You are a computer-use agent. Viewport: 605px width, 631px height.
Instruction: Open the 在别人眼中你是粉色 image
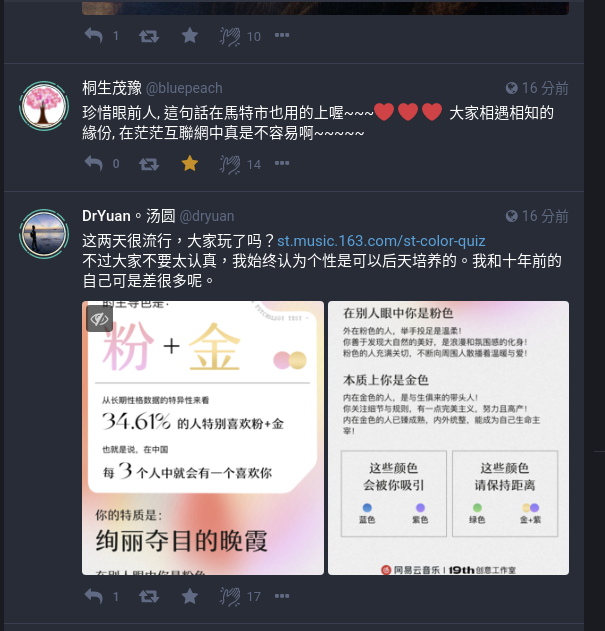coord(448,438)
